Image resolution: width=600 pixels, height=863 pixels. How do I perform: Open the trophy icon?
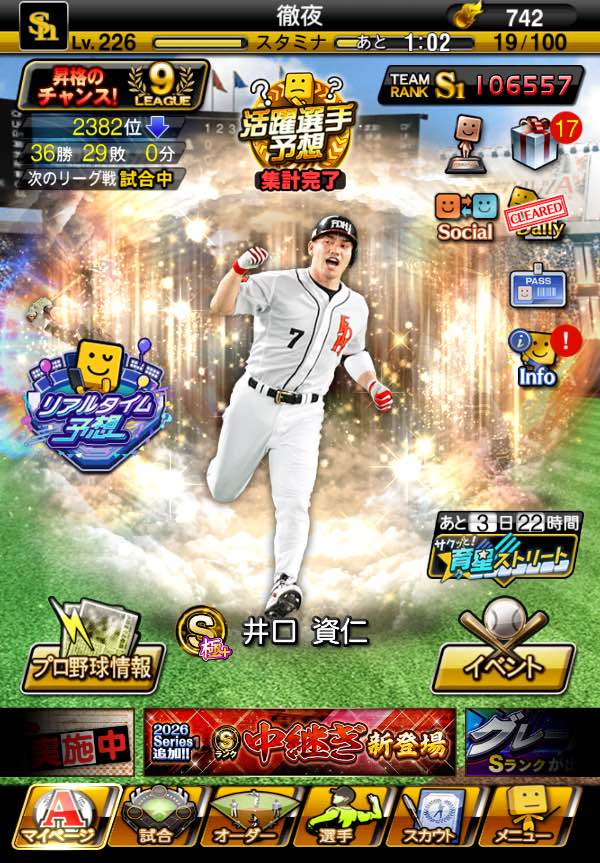(464, 142)
